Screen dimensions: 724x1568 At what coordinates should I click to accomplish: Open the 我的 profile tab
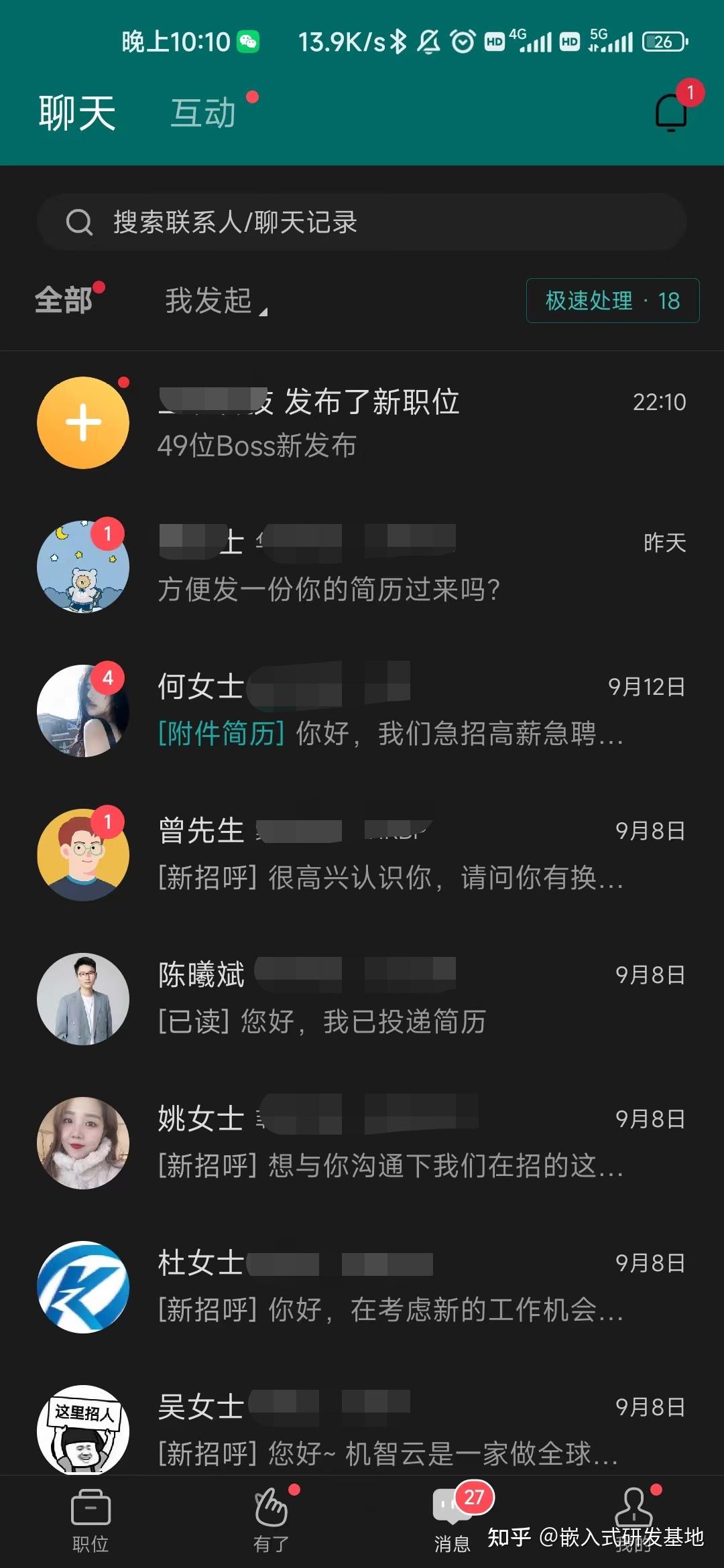pyautogui.click(x=633, y=1521)
